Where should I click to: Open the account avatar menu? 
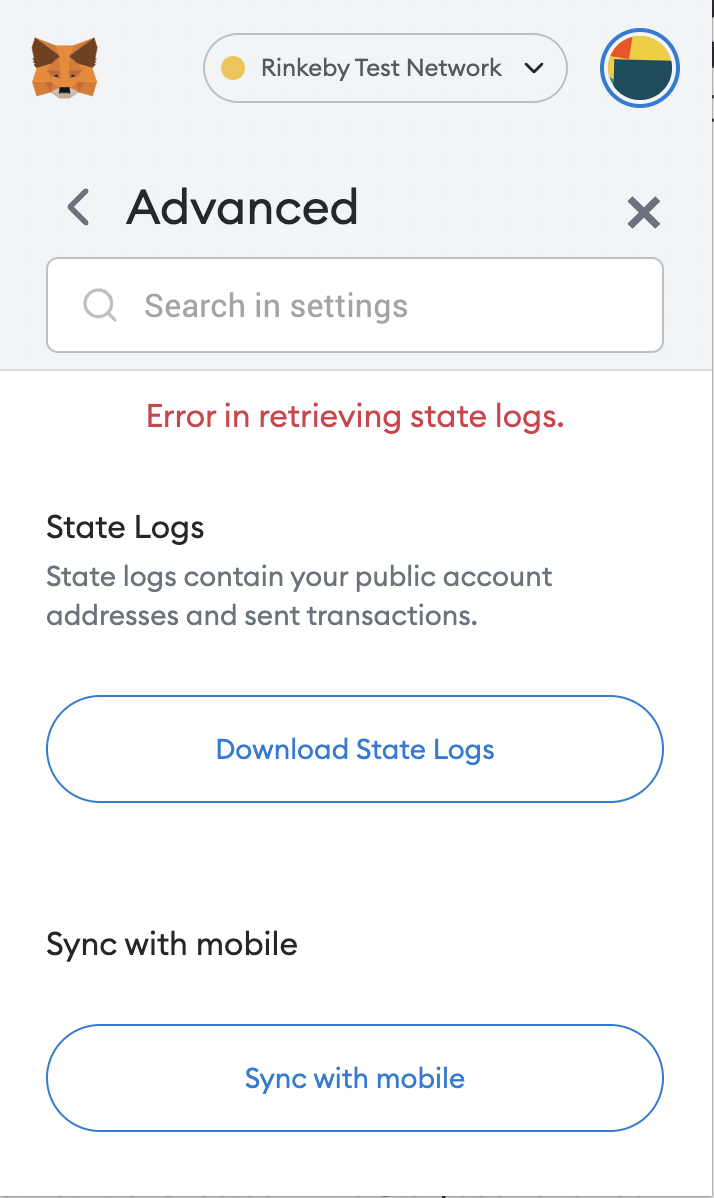click(640, 69)
